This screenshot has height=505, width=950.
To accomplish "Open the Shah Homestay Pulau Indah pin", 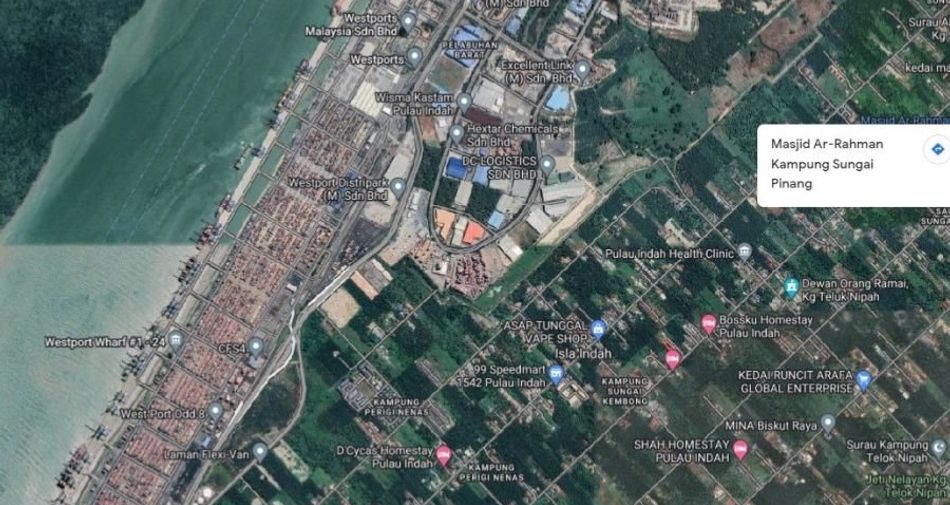I will tap(741, 450).
